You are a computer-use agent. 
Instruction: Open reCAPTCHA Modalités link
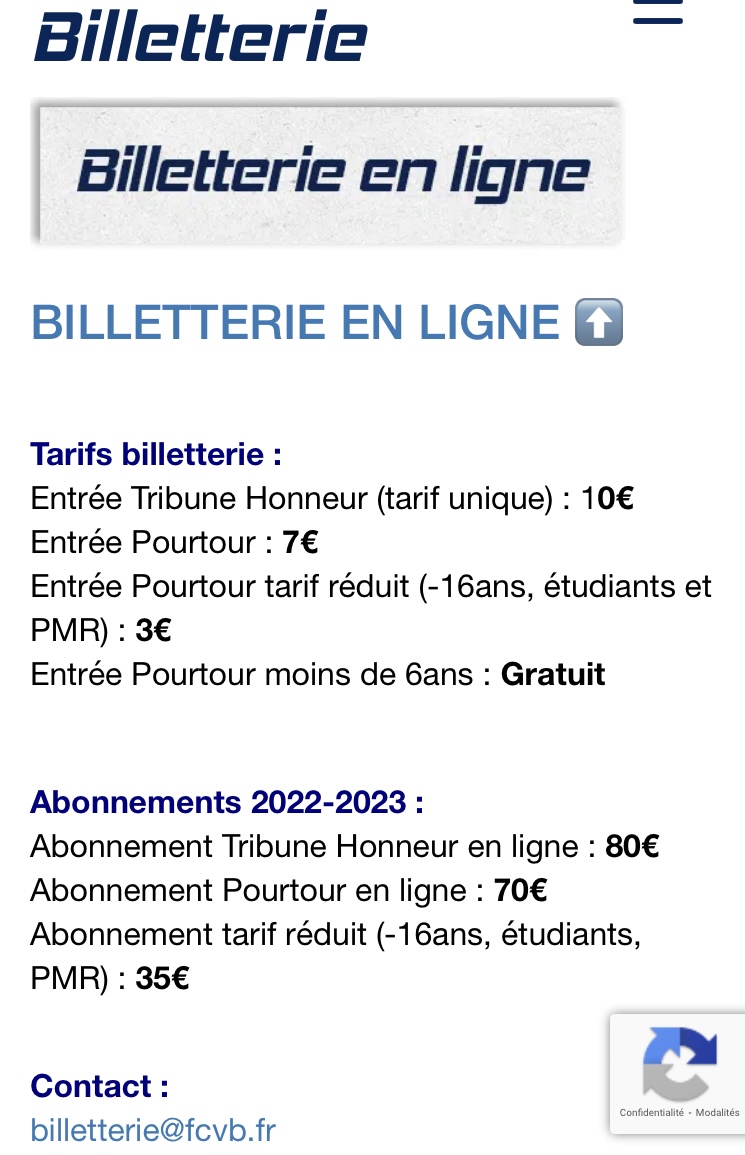pyautogui.click(x=717, y=1112)
